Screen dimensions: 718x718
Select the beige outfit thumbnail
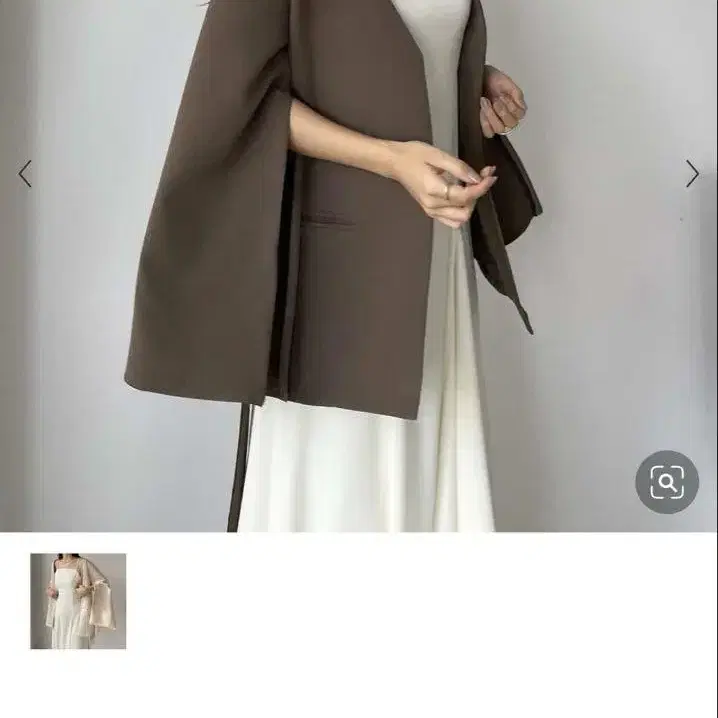[x=78, y=601]
